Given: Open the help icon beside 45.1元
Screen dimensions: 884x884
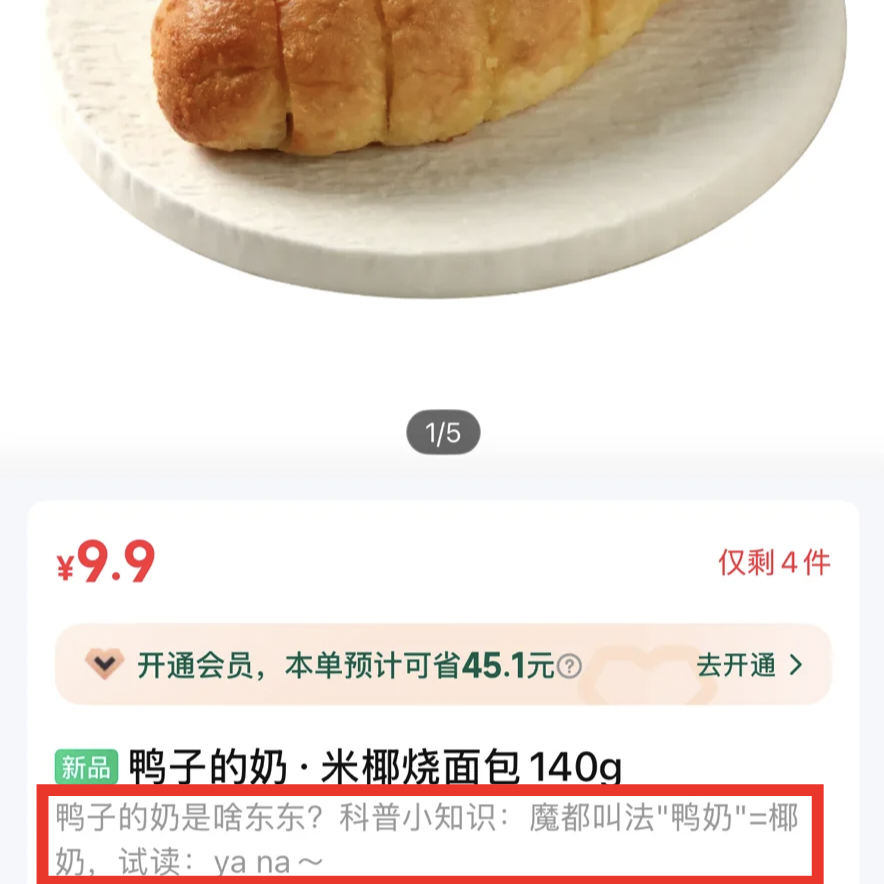Looking at the screenshot, I should (569, 666).
